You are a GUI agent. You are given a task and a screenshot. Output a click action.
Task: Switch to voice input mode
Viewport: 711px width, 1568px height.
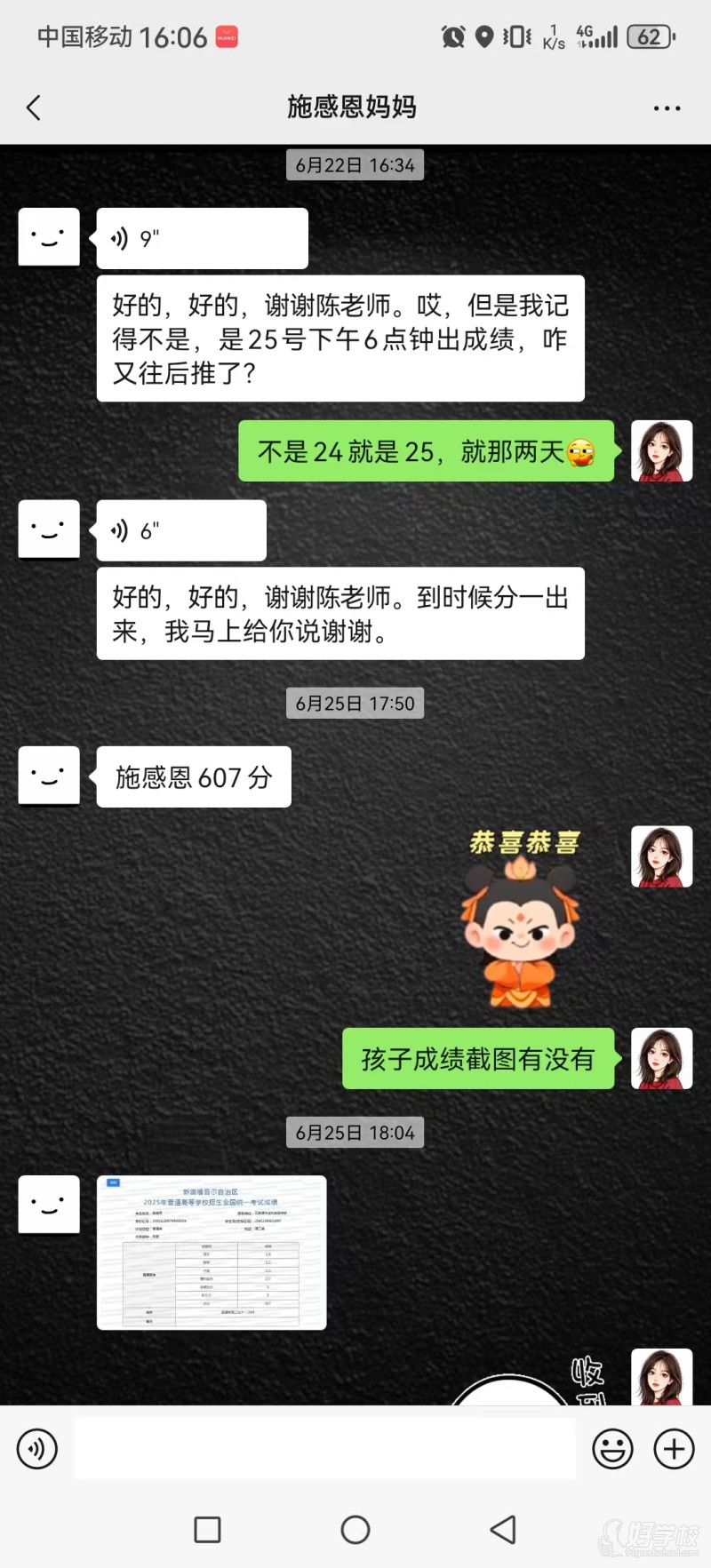coord(37,1450)
